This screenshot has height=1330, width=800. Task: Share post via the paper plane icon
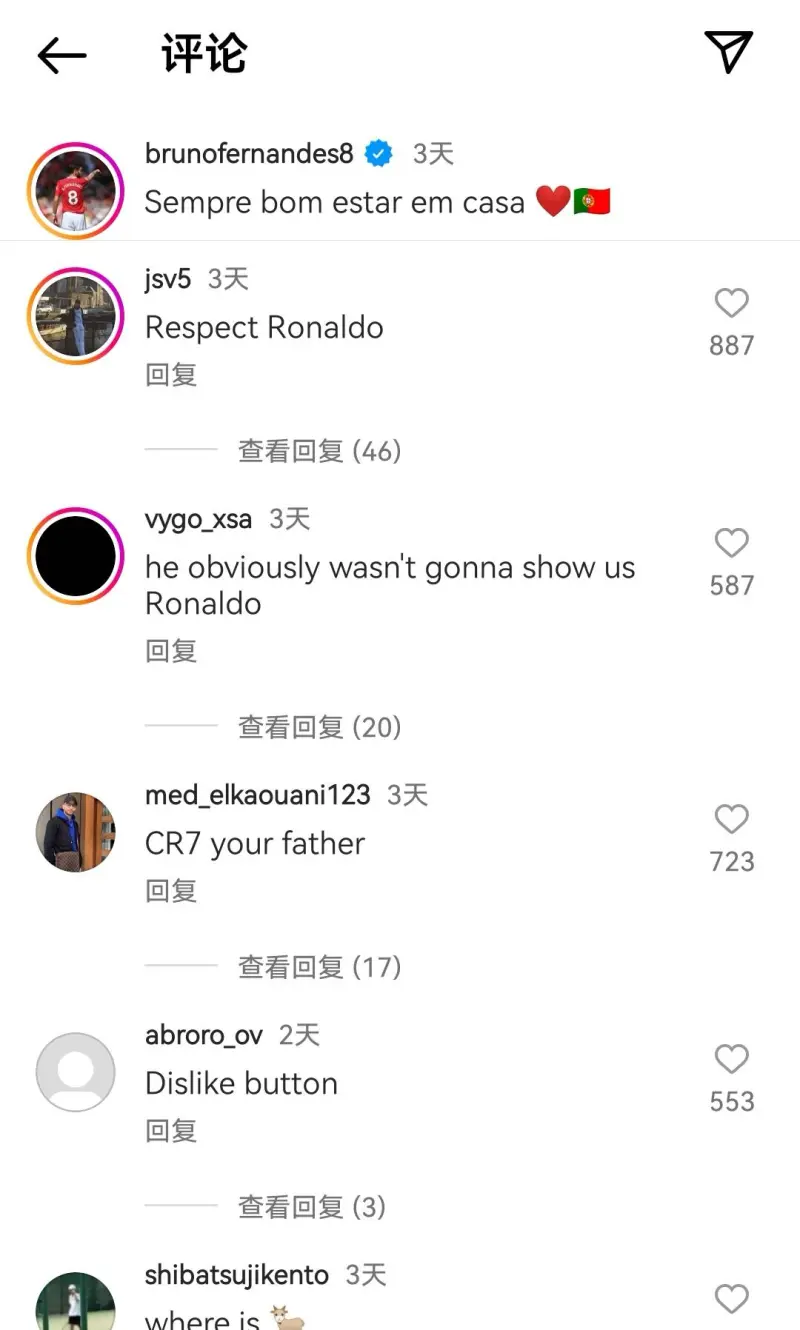click(728, 52)
